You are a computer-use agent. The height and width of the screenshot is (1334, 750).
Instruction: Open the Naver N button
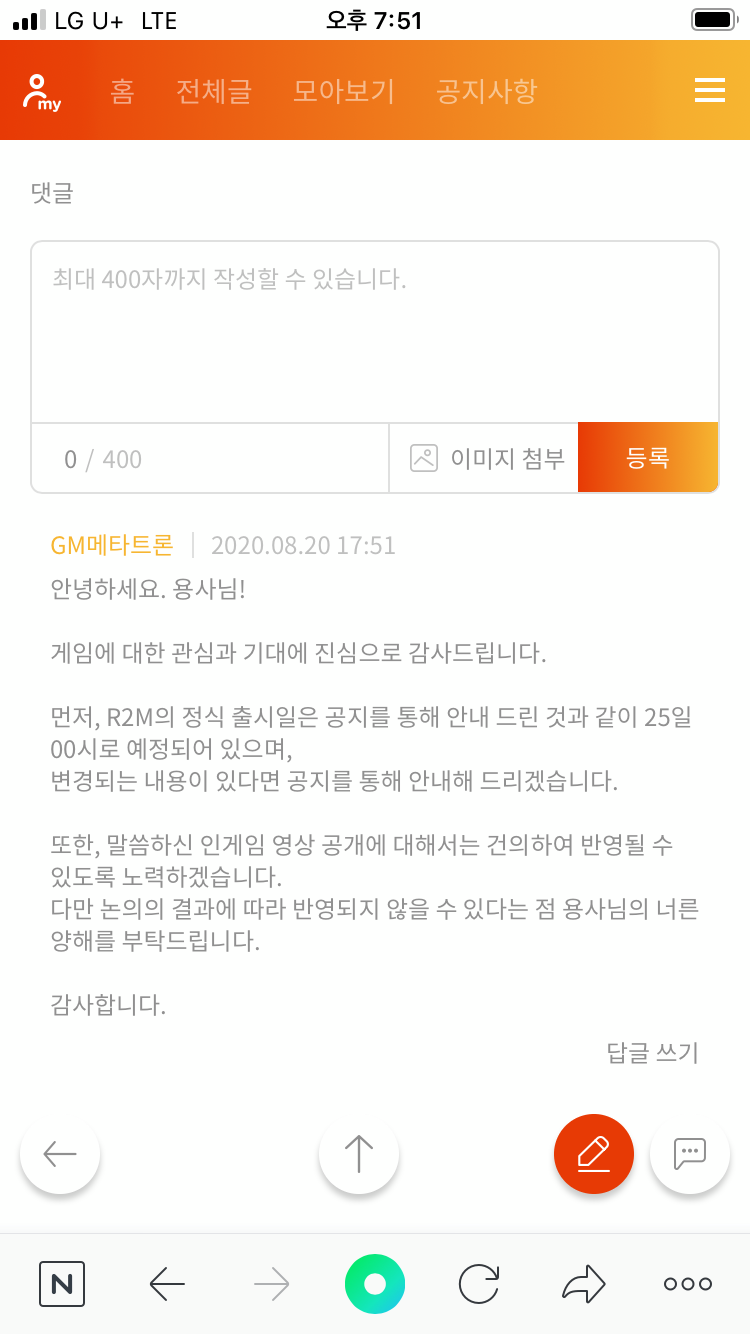(62, 1284)
